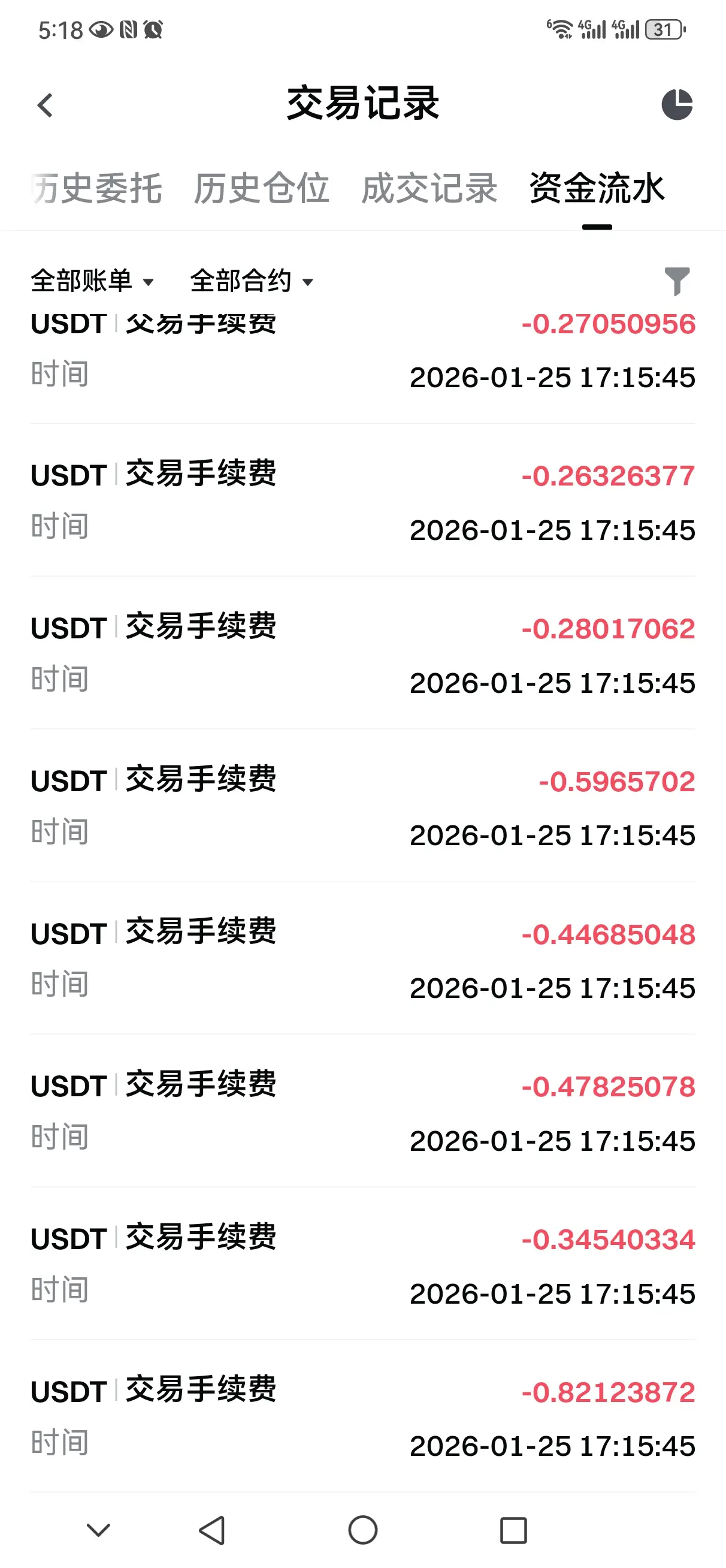Viewport: 726px width, 1568px height.
Task: Switch to the 历史委托 tab
Action: (98, 188)
